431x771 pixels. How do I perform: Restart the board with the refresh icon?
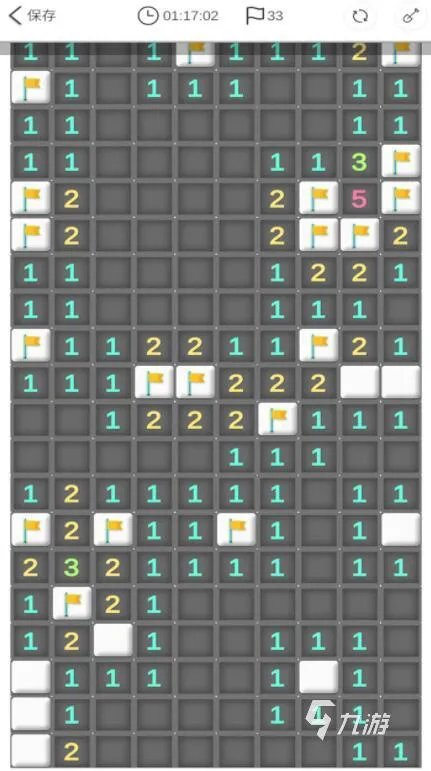pos(360,16)
